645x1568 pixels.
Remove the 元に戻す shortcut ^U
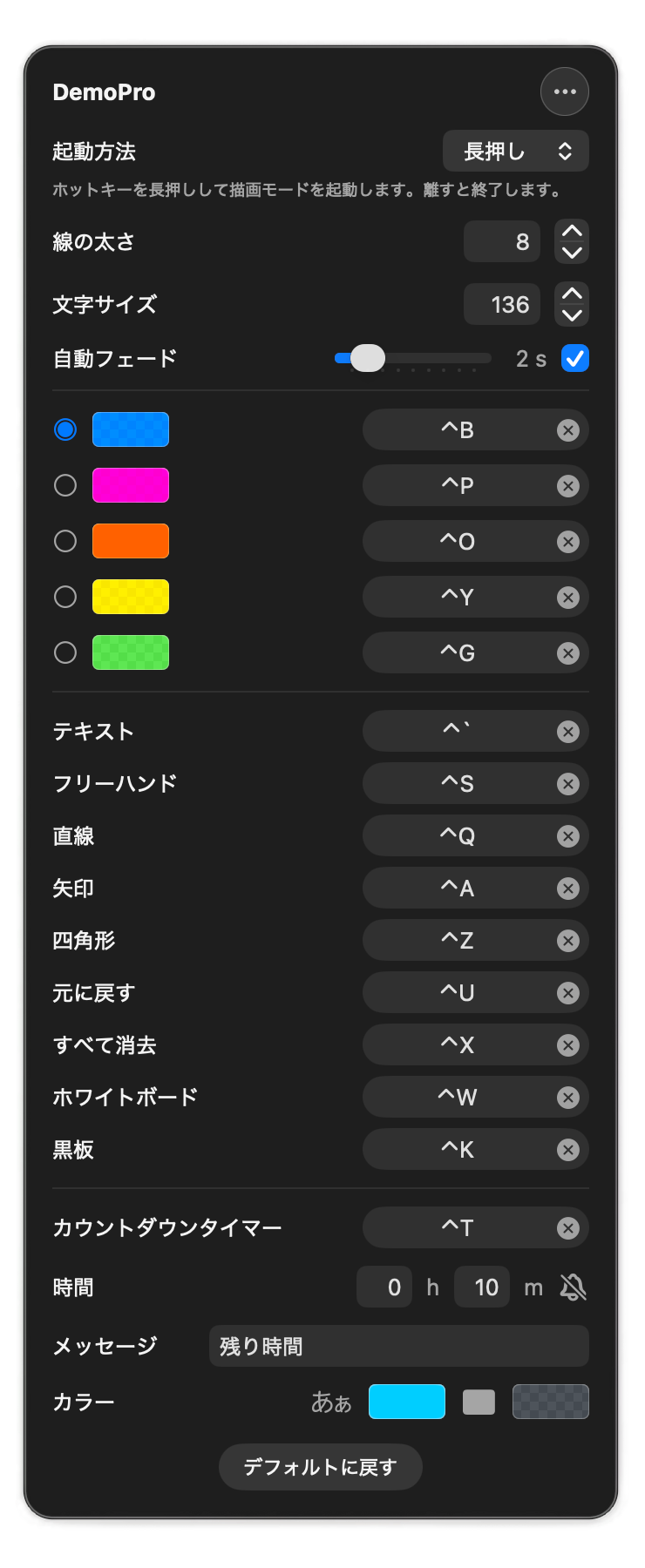[x=569, y=992]
